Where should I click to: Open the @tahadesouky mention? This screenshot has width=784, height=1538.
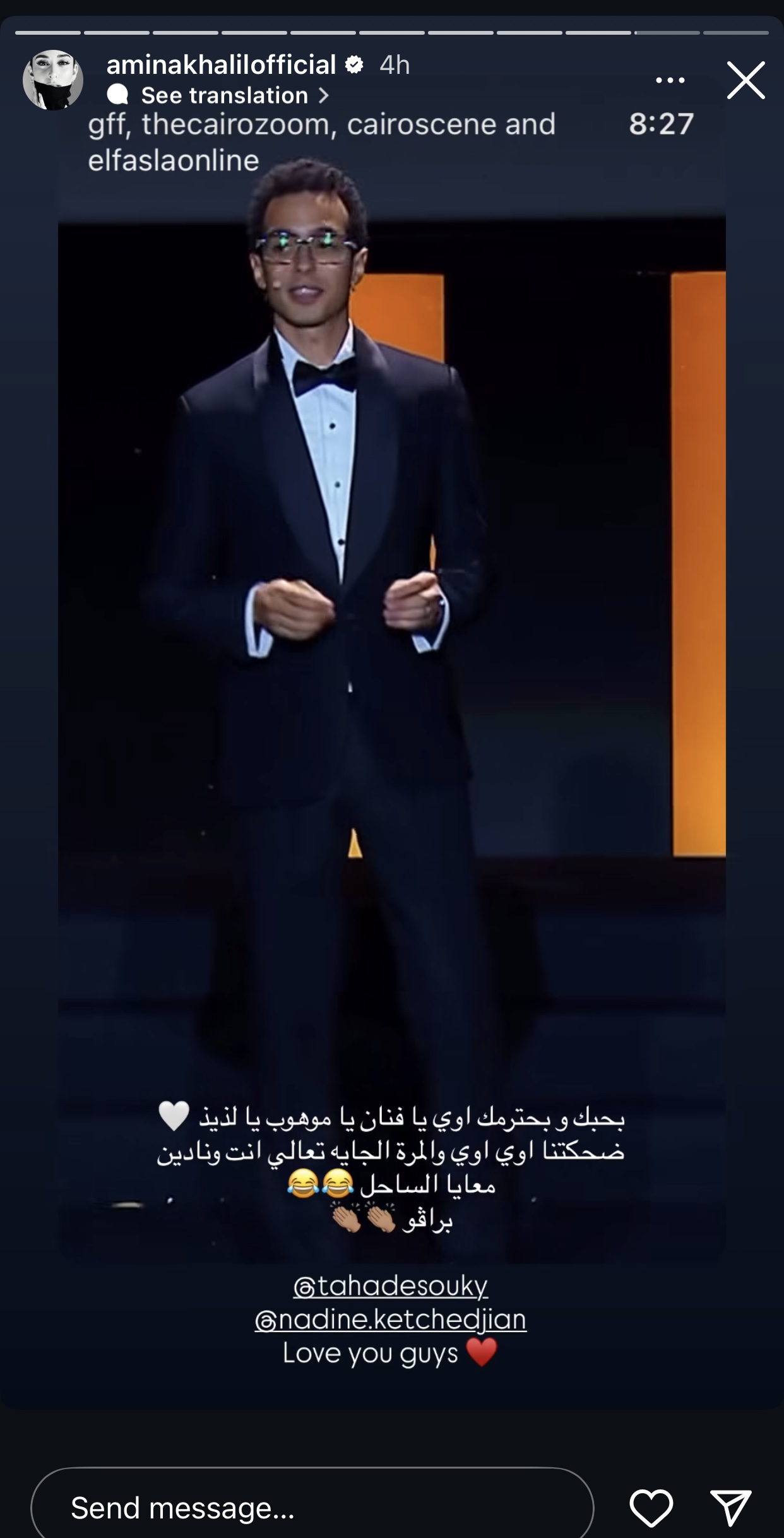pyautogui.click(x=391, y=1286)
